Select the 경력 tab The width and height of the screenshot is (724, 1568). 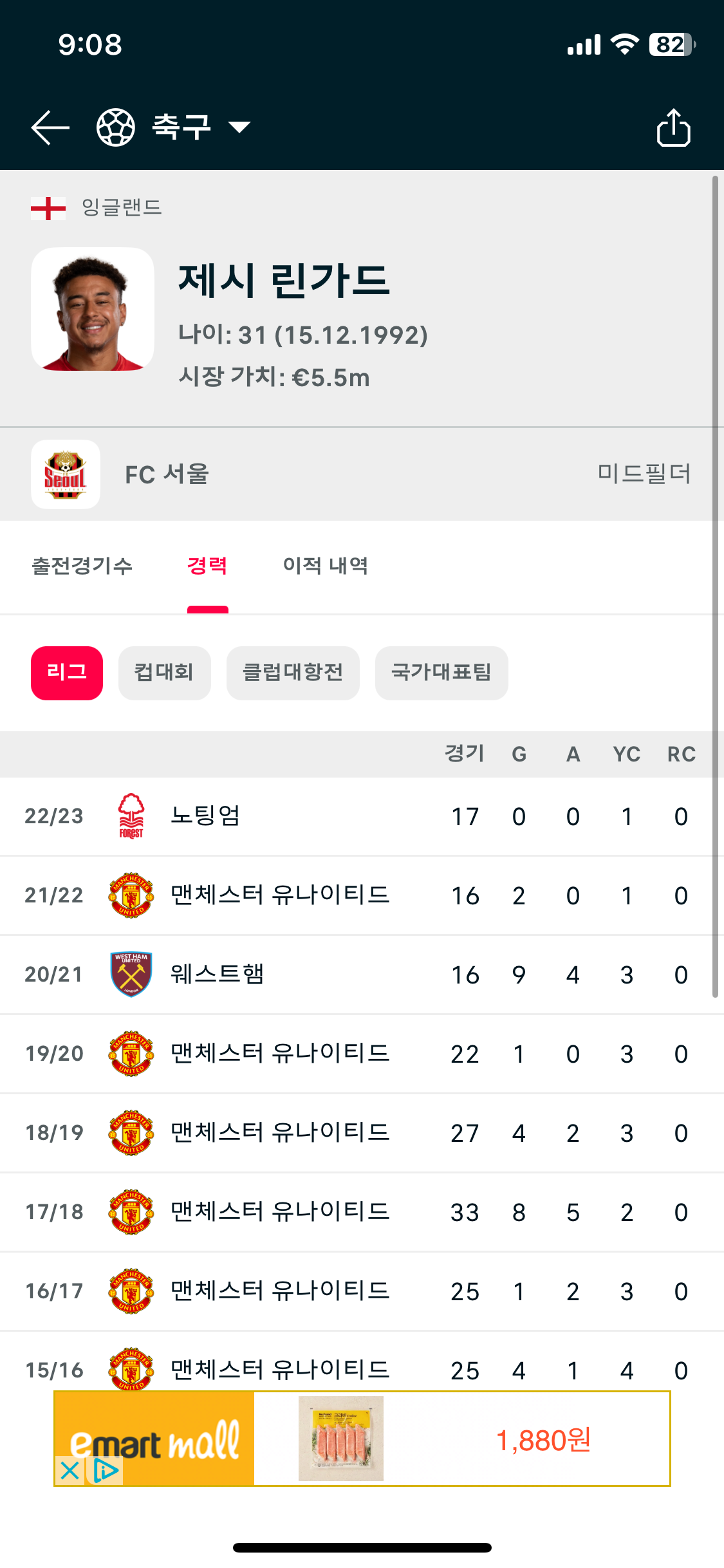click(207, 566)
